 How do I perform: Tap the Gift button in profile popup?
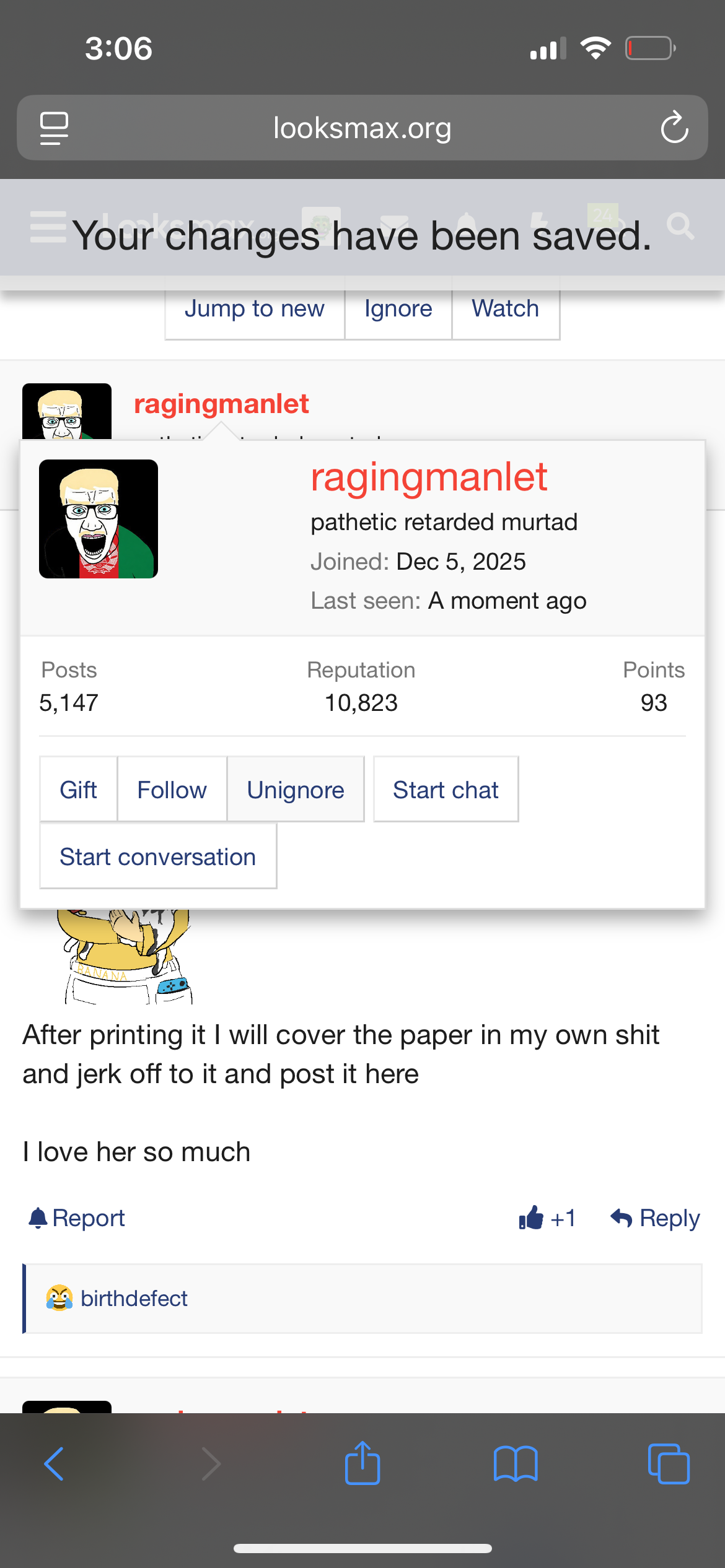point(78,790)
